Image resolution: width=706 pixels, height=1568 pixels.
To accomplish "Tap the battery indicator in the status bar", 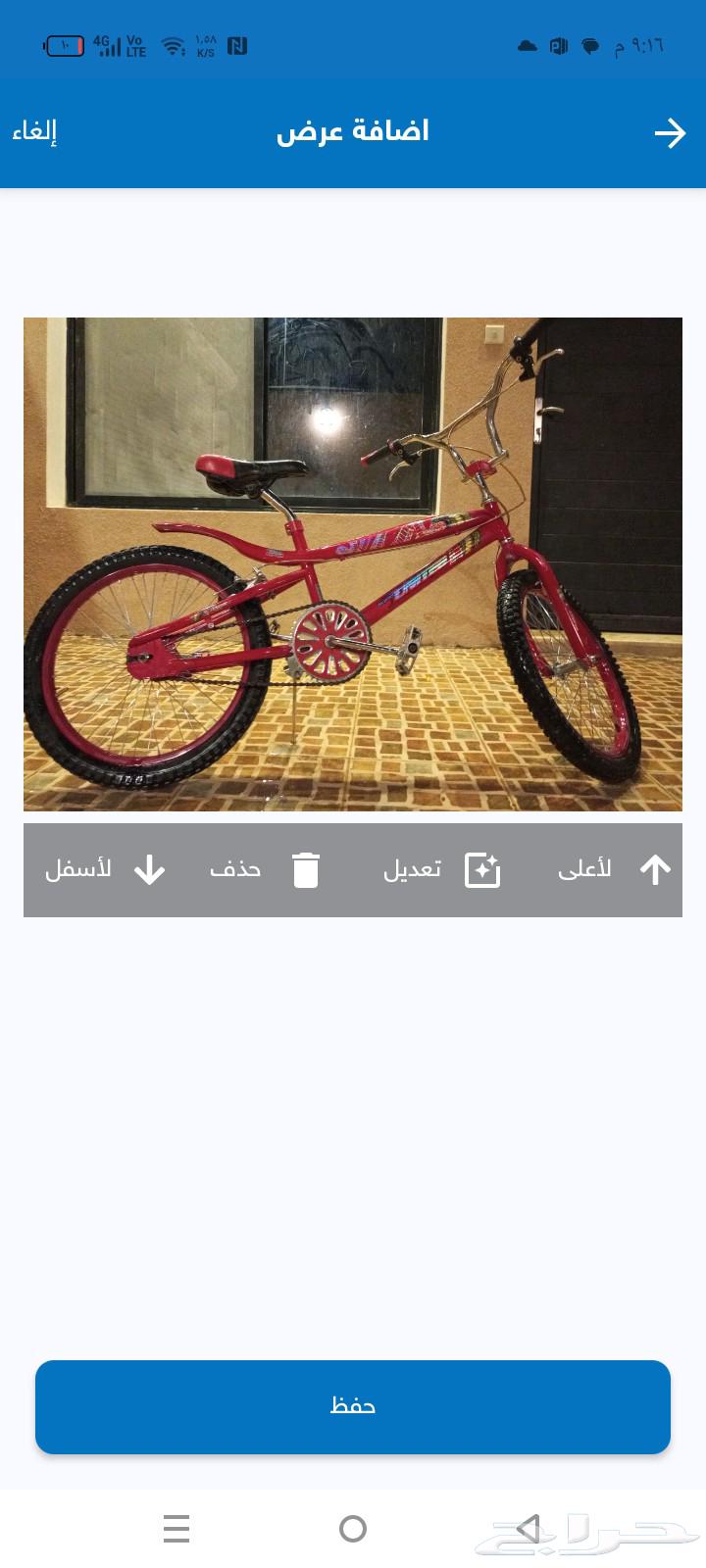I will pos(64,44).
